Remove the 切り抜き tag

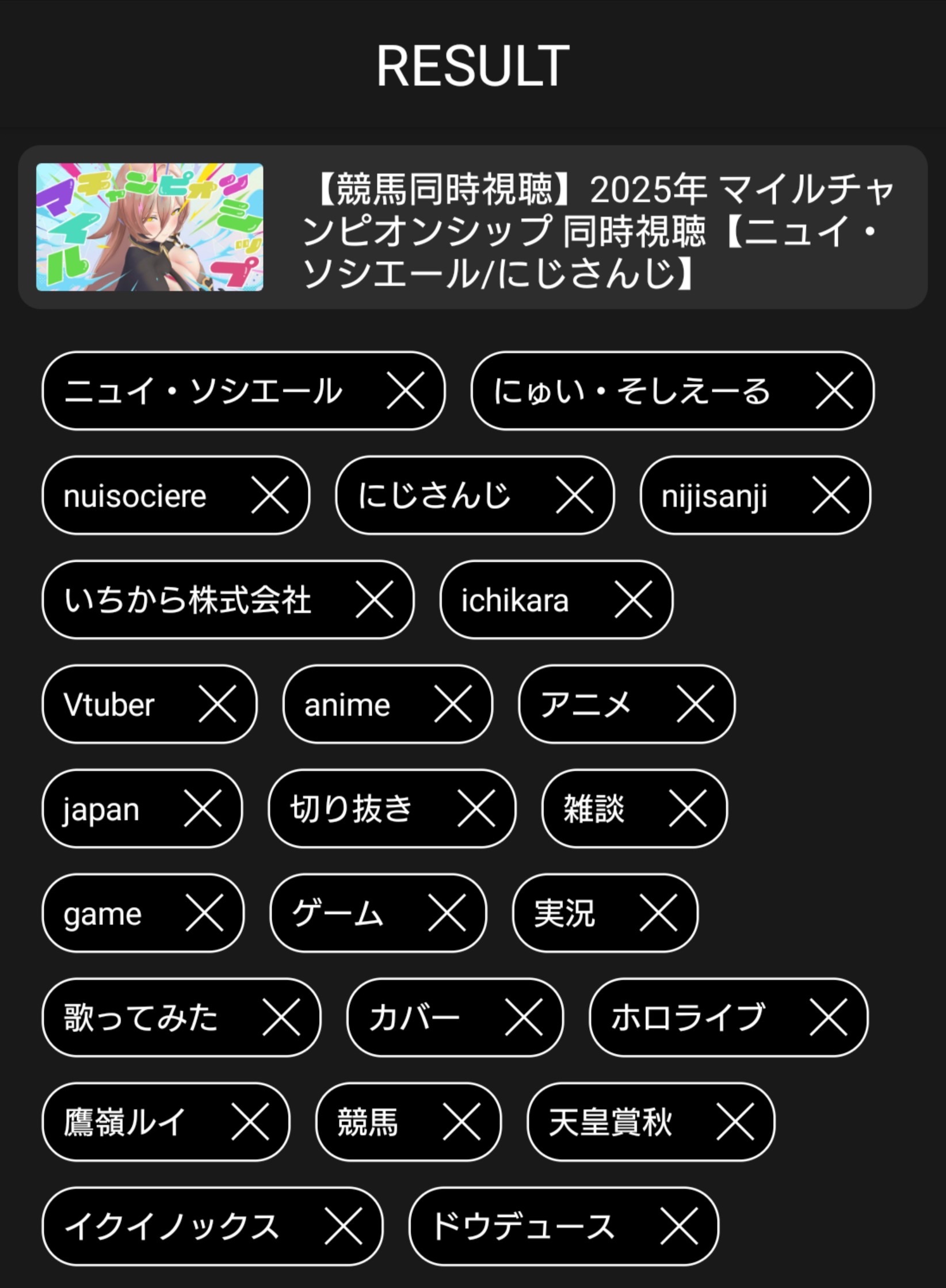point(476,809)
